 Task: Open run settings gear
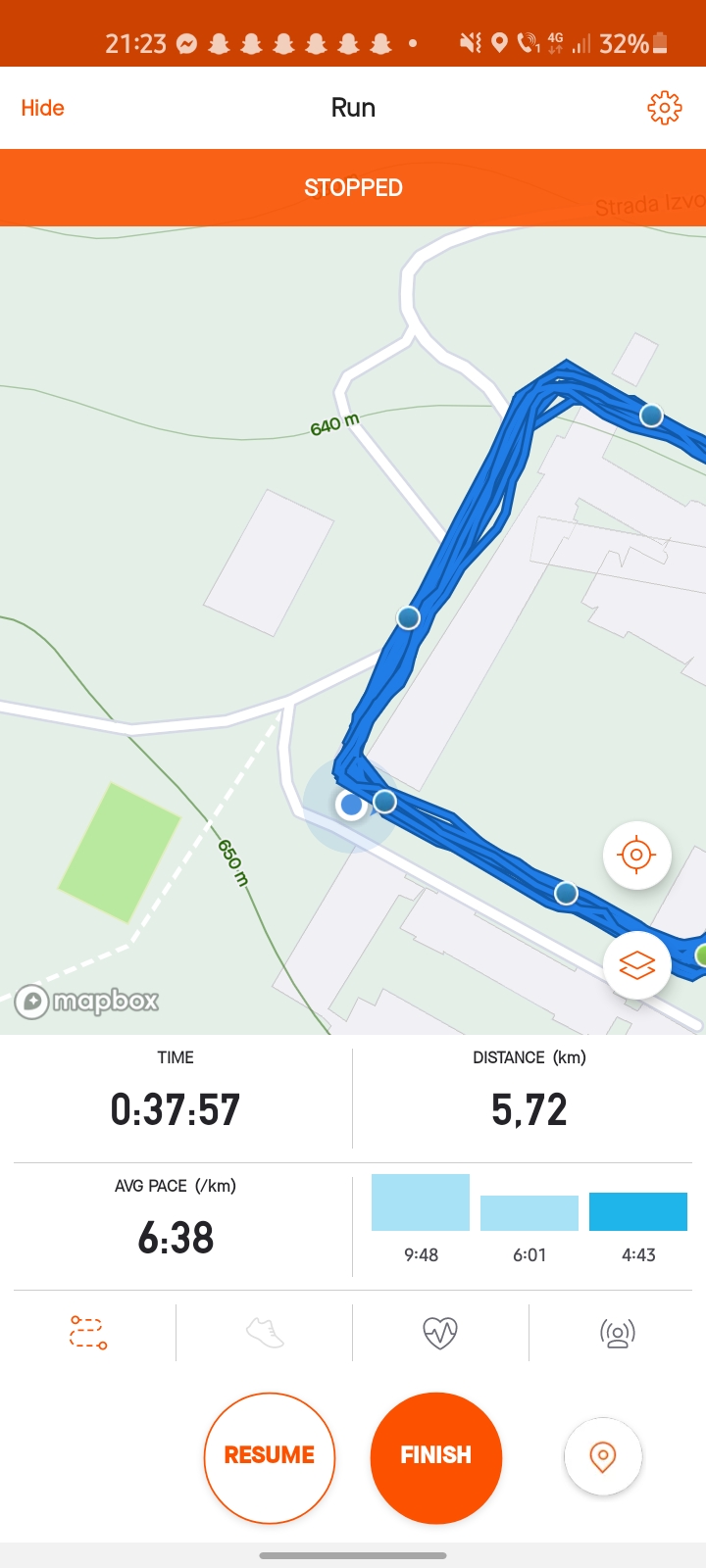click(x=664, y=108)
